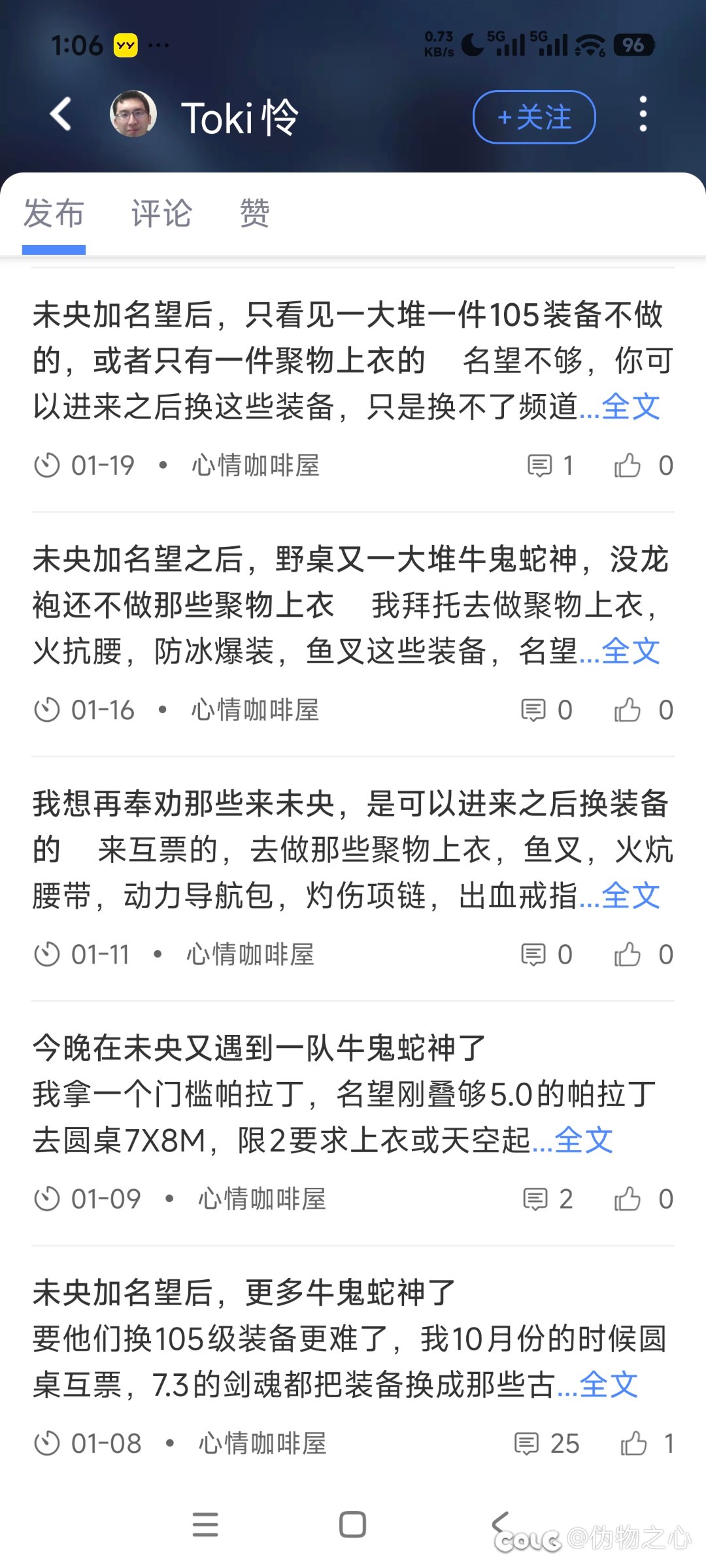Image resolution: width=706 pixels, height=1568 pixels.
Task: Expand 全文 on the 01-11 post
Action: (630, 896)
